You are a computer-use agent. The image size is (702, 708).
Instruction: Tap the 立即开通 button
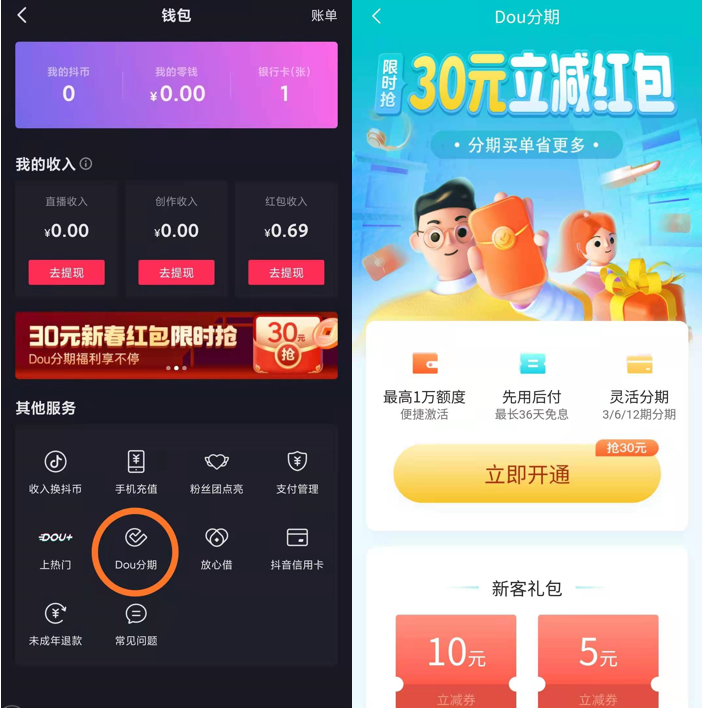coord(527,475)
